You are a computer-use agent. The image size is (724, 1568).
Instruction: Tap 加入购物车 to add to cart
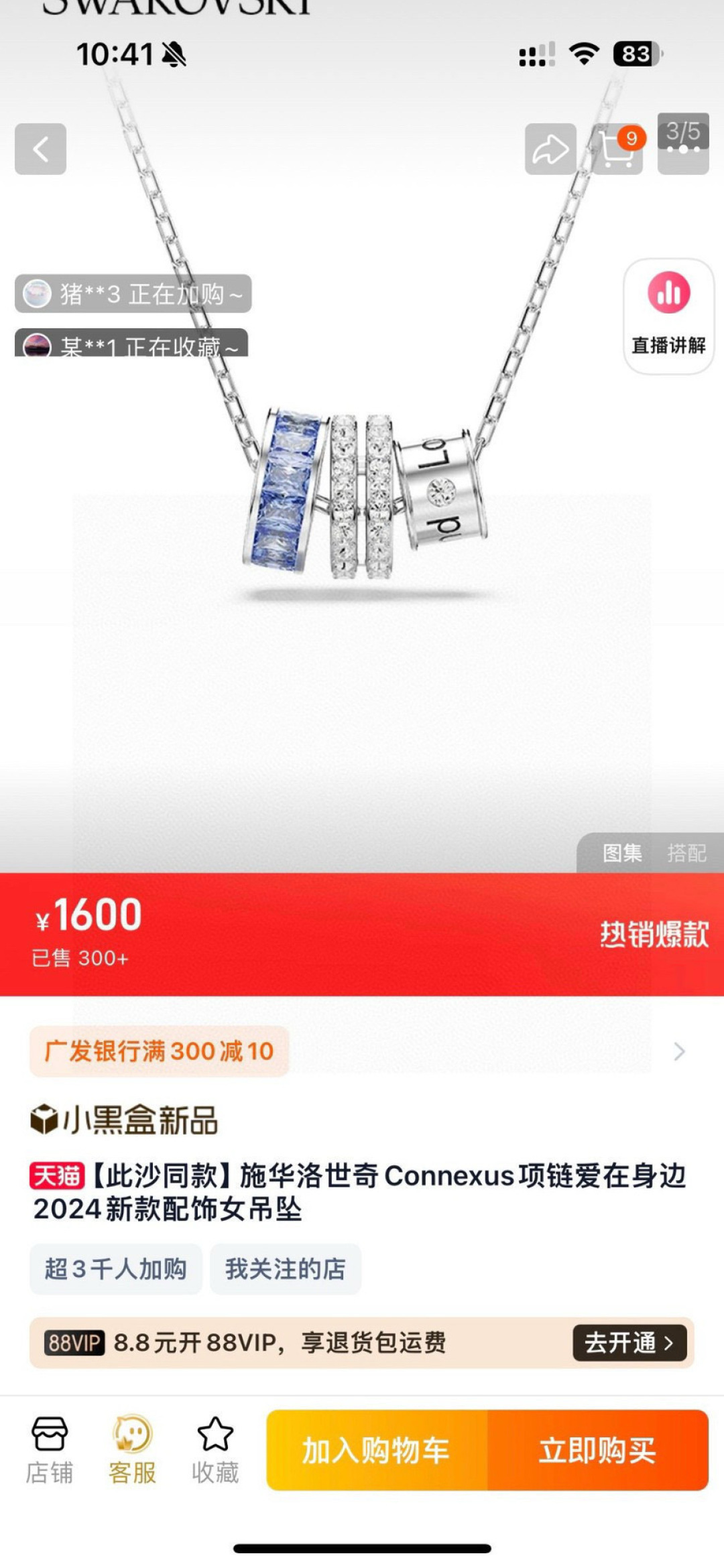click(x=377, y=1450)
